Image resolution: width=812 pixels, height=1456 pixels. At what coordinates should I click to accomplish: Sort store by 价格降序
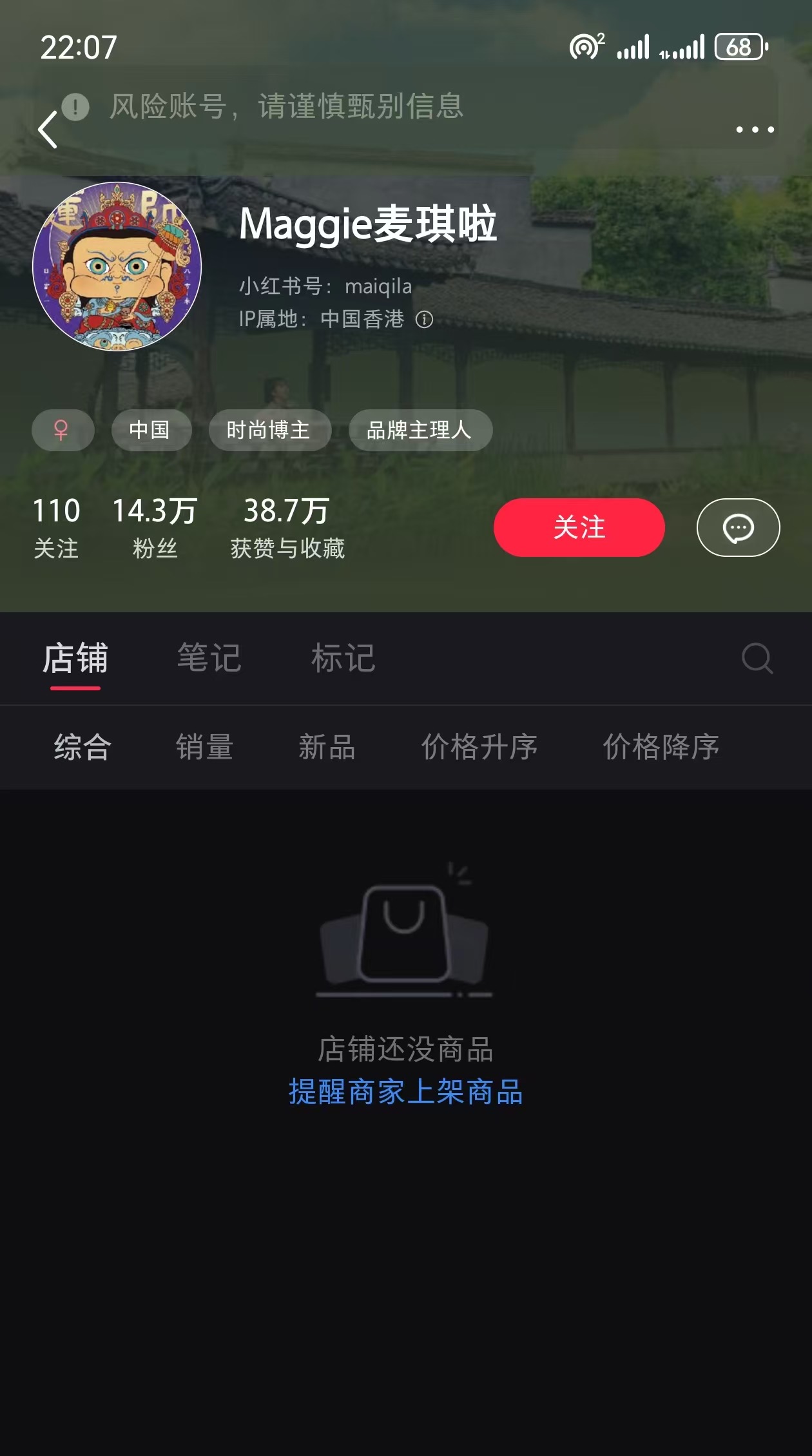point(661,747)
